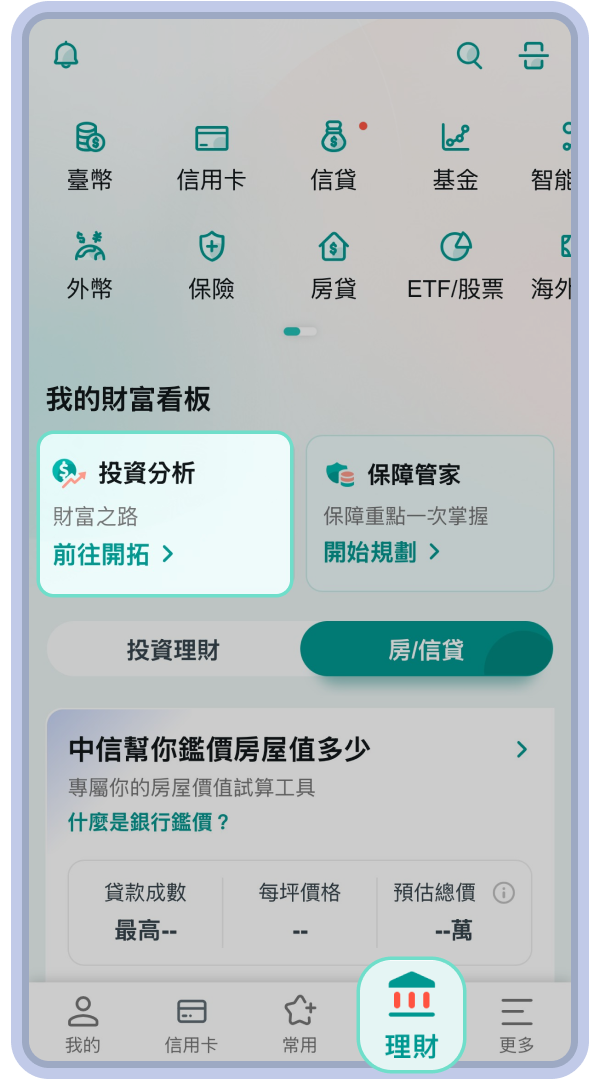Open 保險 insurance shortcut

(x=211, y=265)
